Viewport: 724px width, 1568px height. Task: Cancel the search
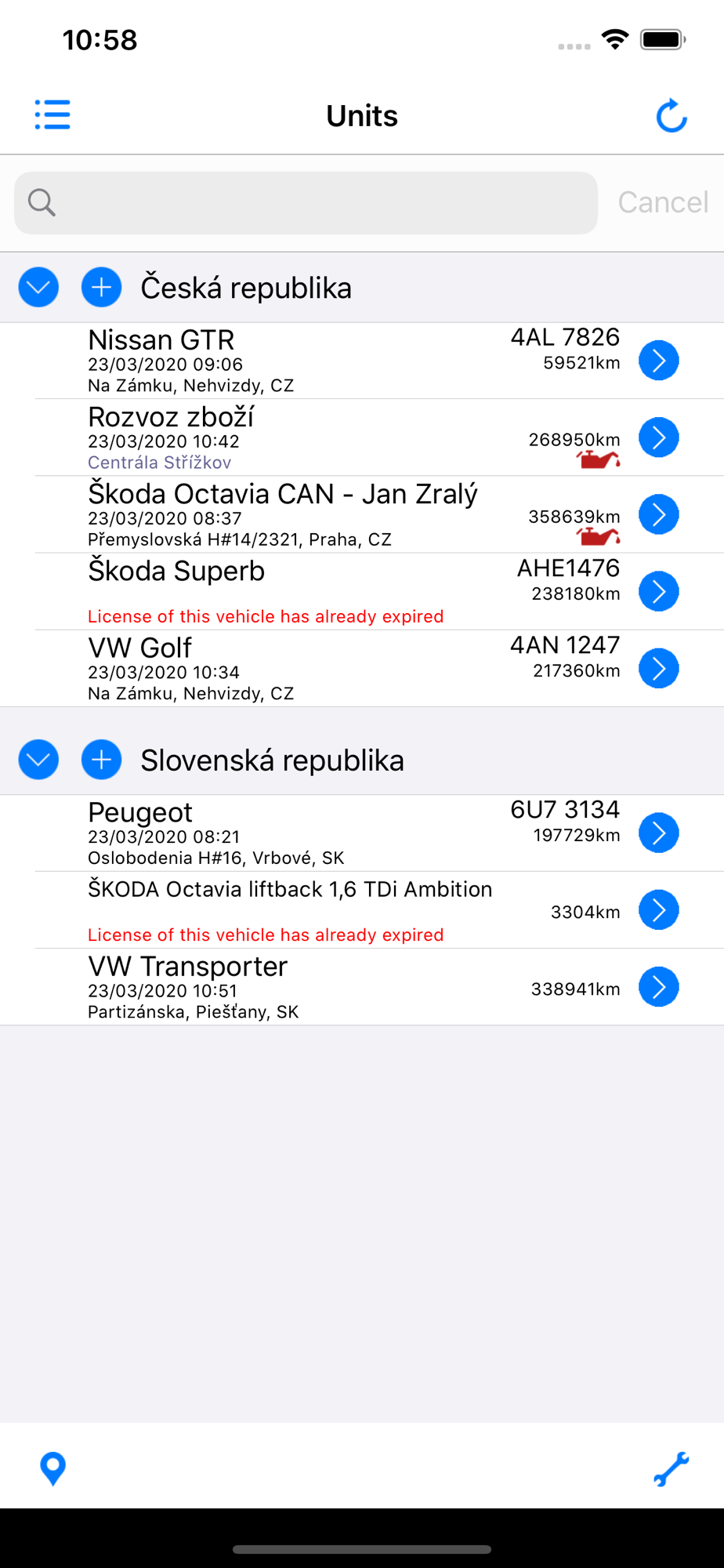pos(663,202)
